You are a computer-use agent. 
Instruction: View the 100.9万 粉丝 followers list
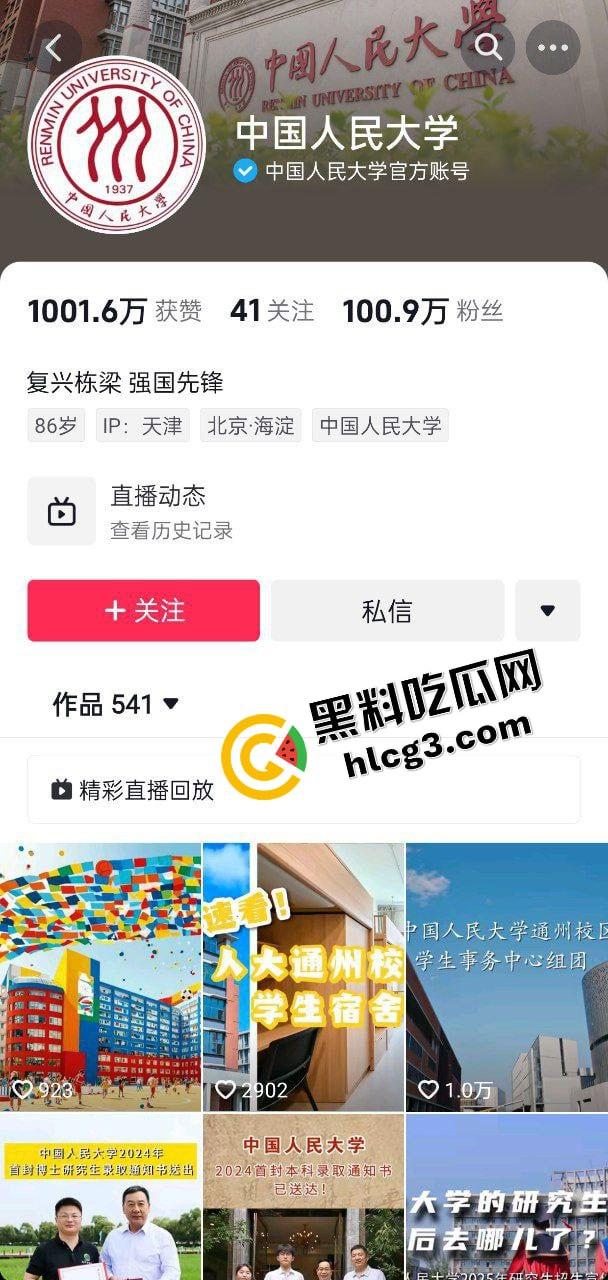click(422, 311)
